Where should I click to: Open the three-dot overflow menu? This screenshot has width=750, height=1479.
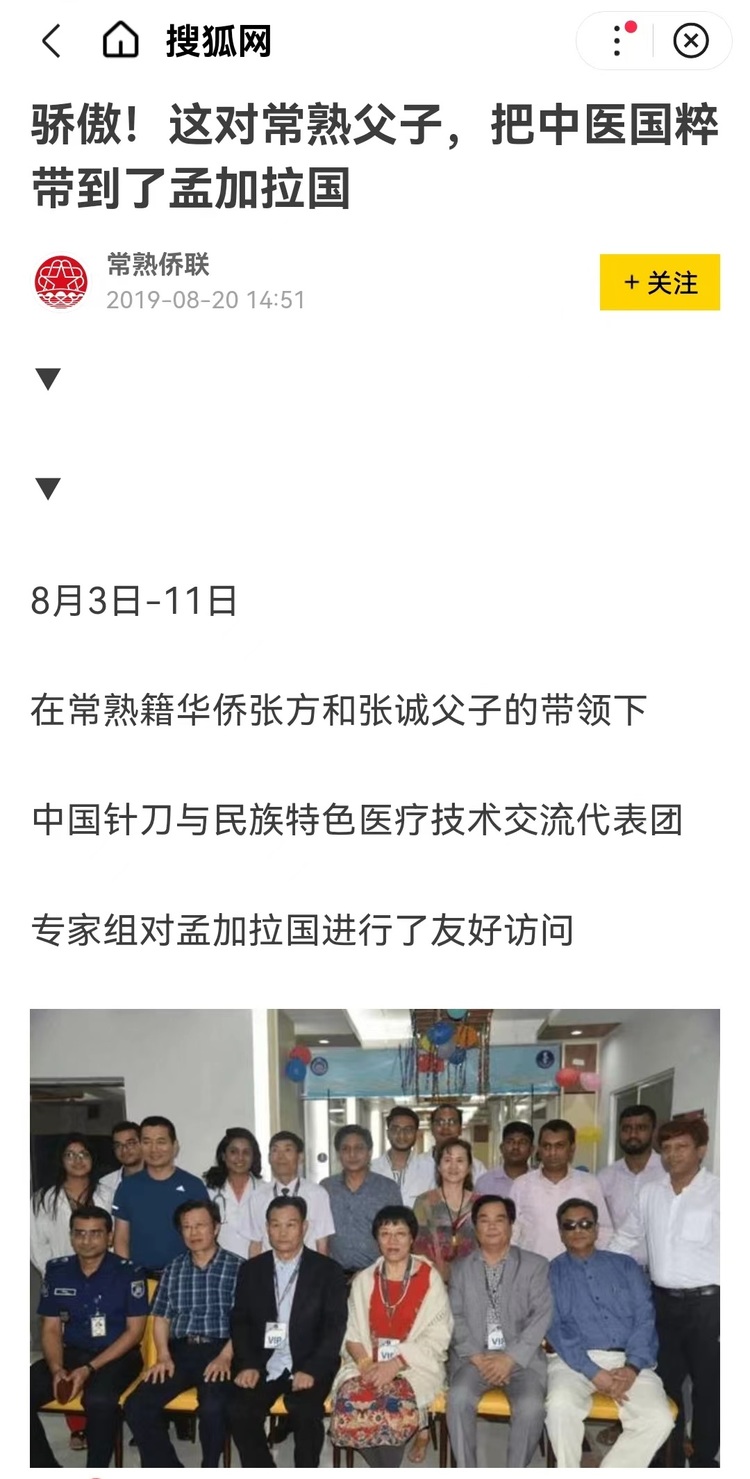click(617, 41)
